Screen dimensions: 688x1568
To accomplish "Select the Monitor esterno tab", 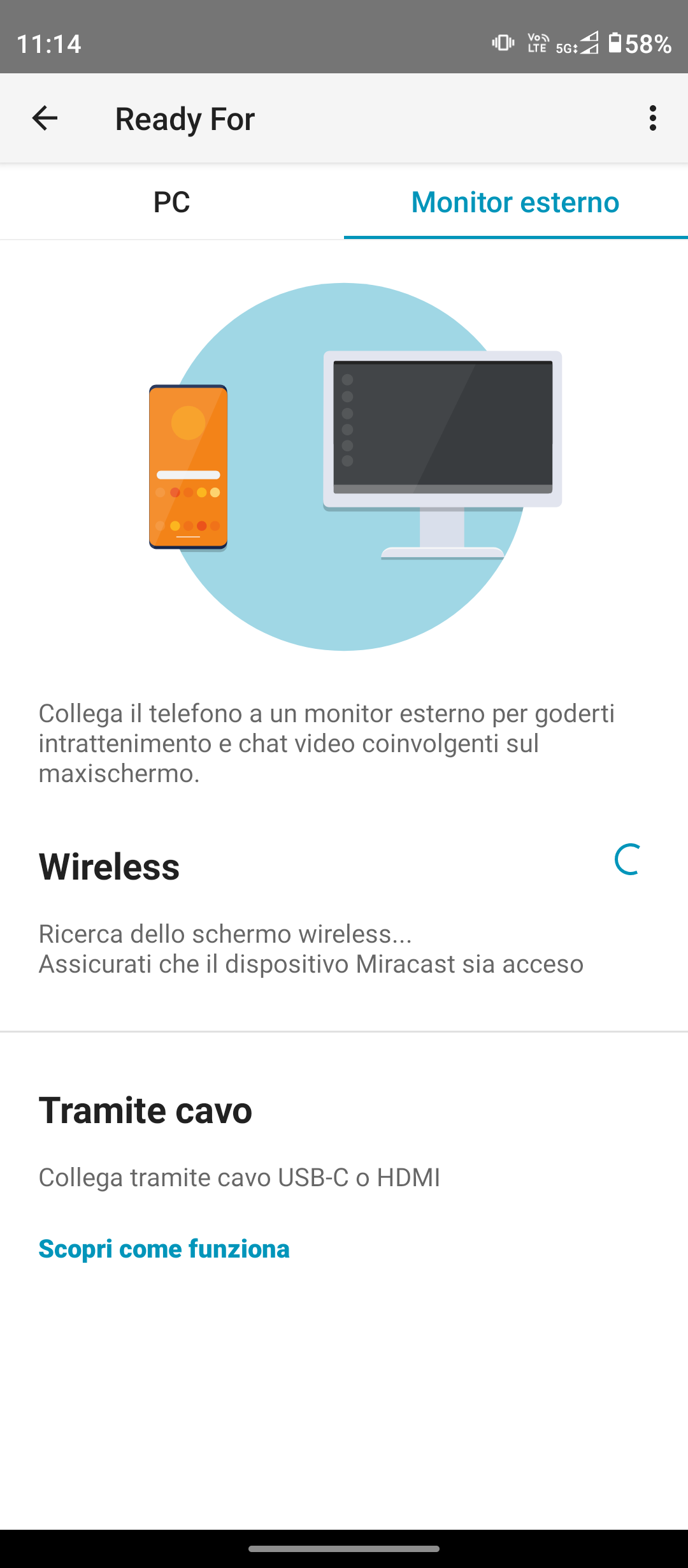I will coord(515,202).
